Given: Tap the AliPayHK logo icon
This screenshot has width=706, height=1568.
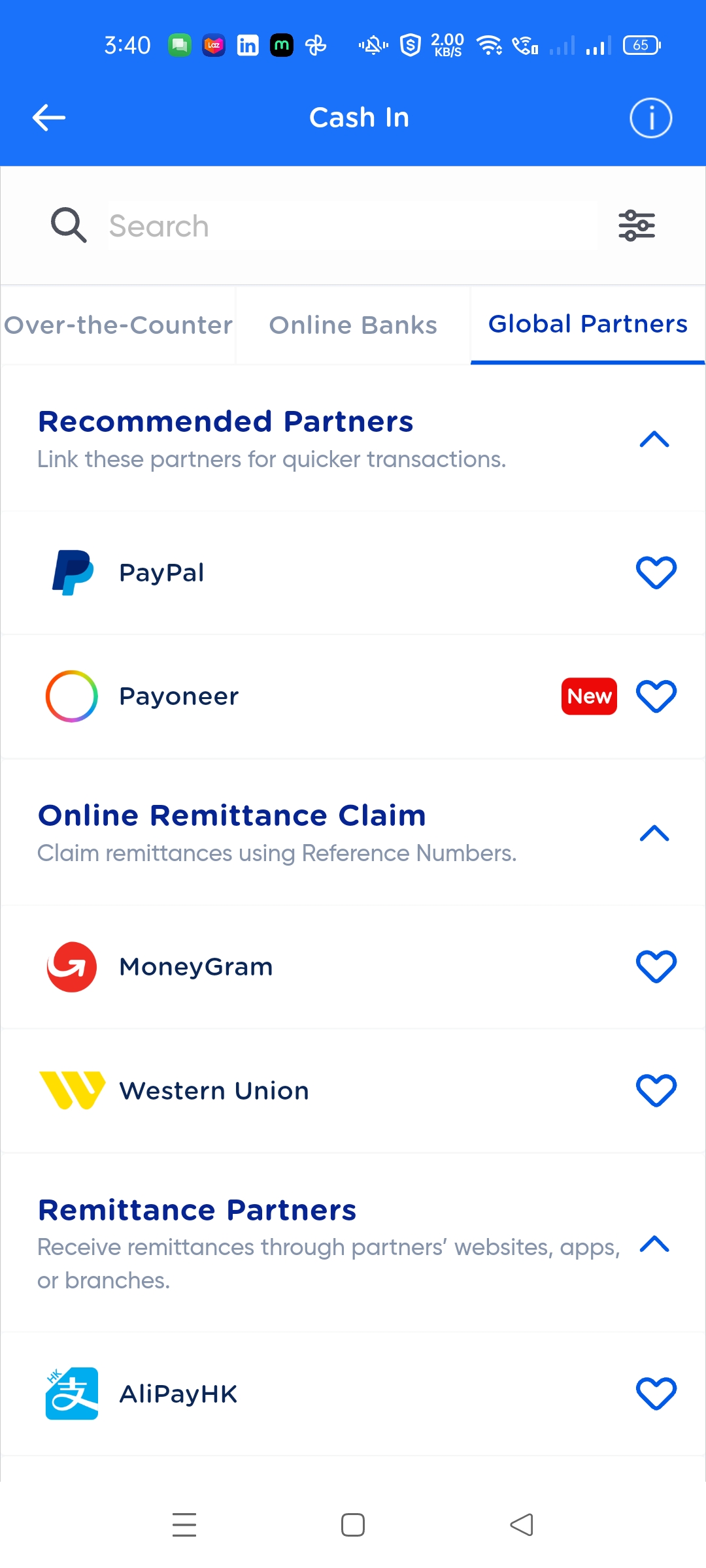Looking at the screenshot, I should (71, 1393).
